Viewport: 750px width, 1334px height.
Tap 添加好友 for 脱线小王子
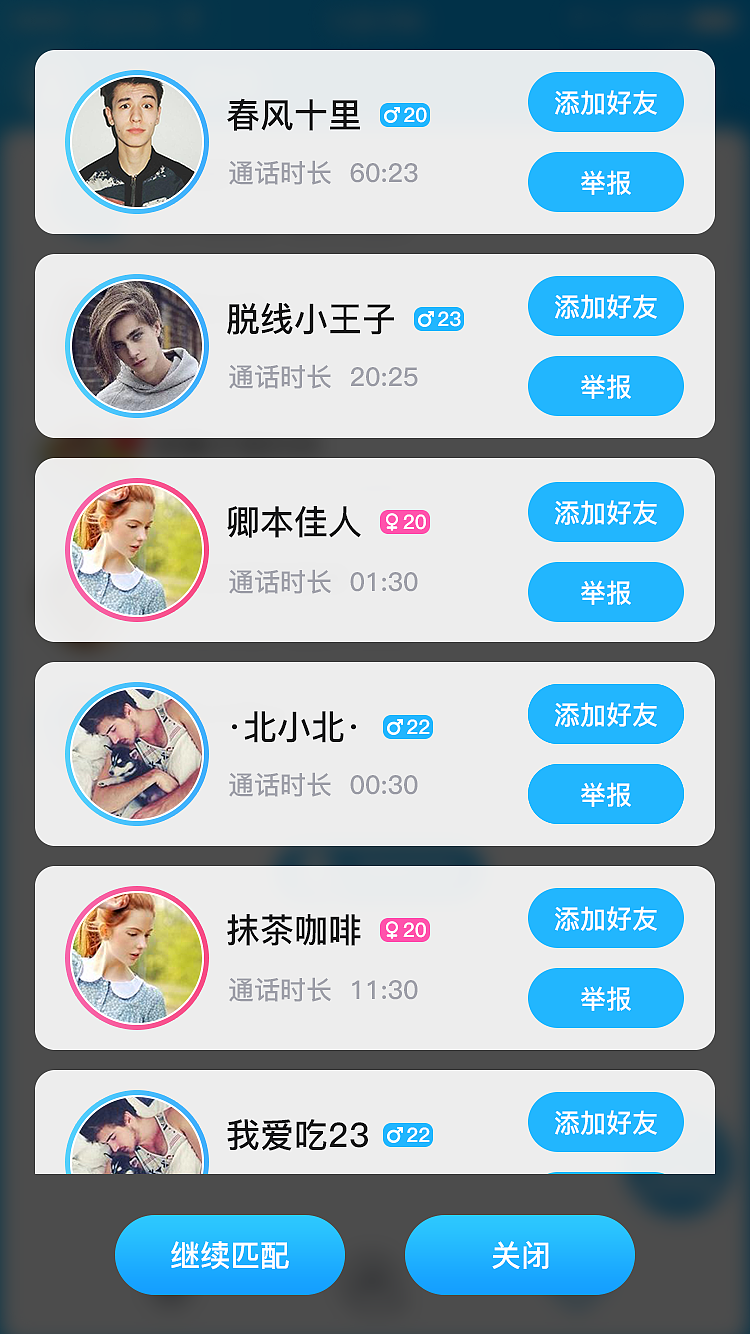pyautogui.click(x=605, y=306)
